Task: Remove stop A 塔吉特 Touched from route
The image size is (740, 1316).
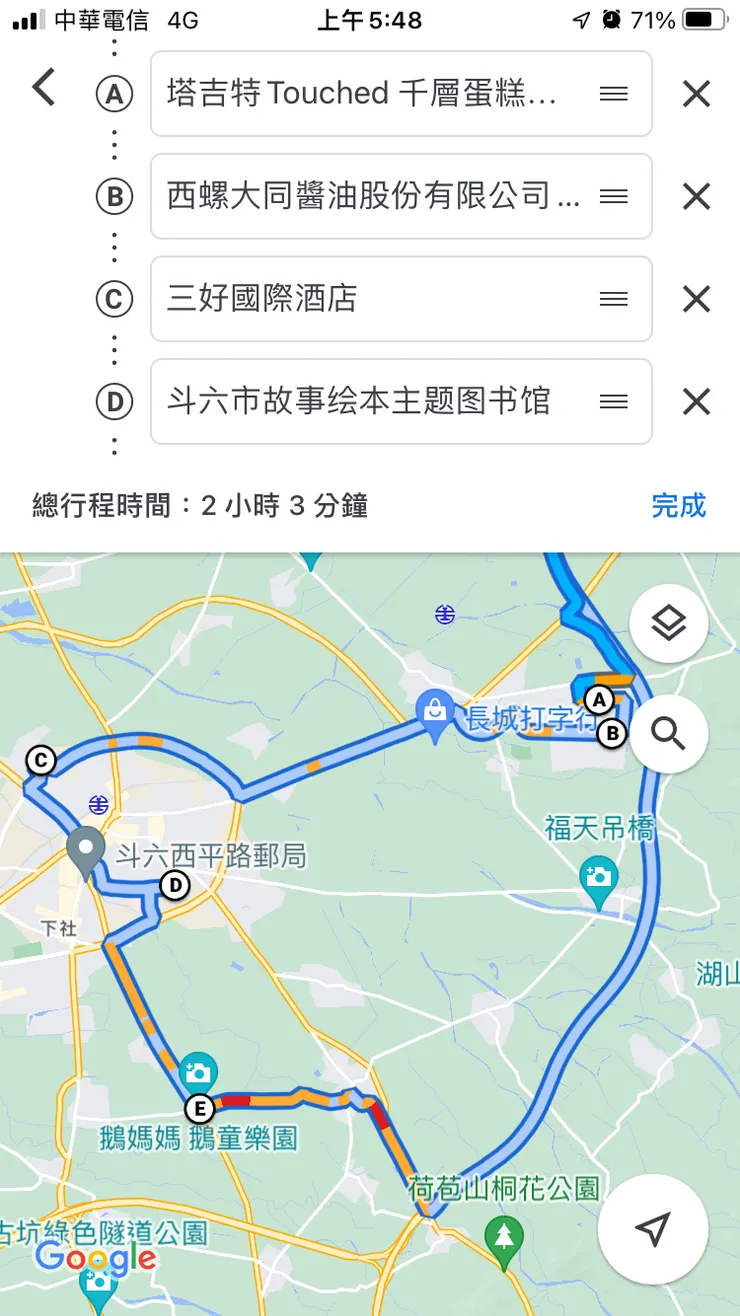Action: point(696,94)
